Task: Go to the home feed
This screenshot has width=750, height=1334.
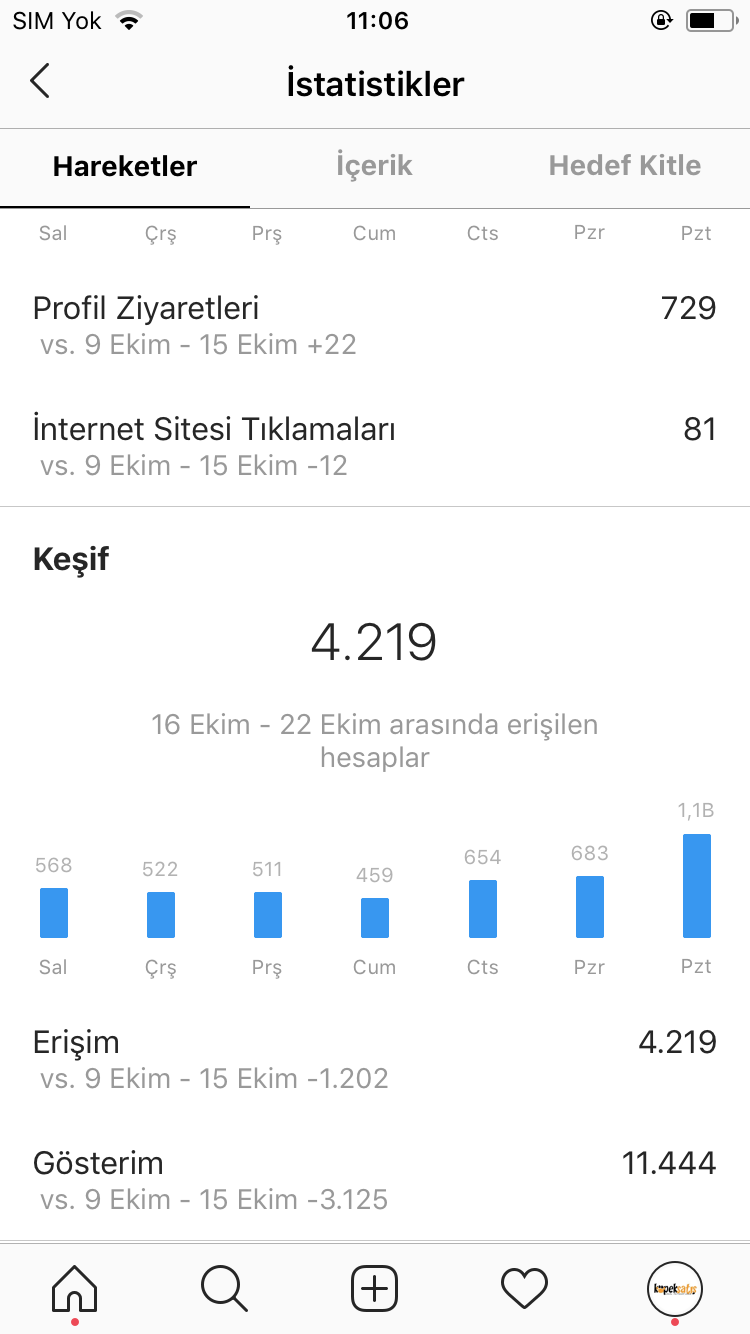Action: pos(75,1288)
